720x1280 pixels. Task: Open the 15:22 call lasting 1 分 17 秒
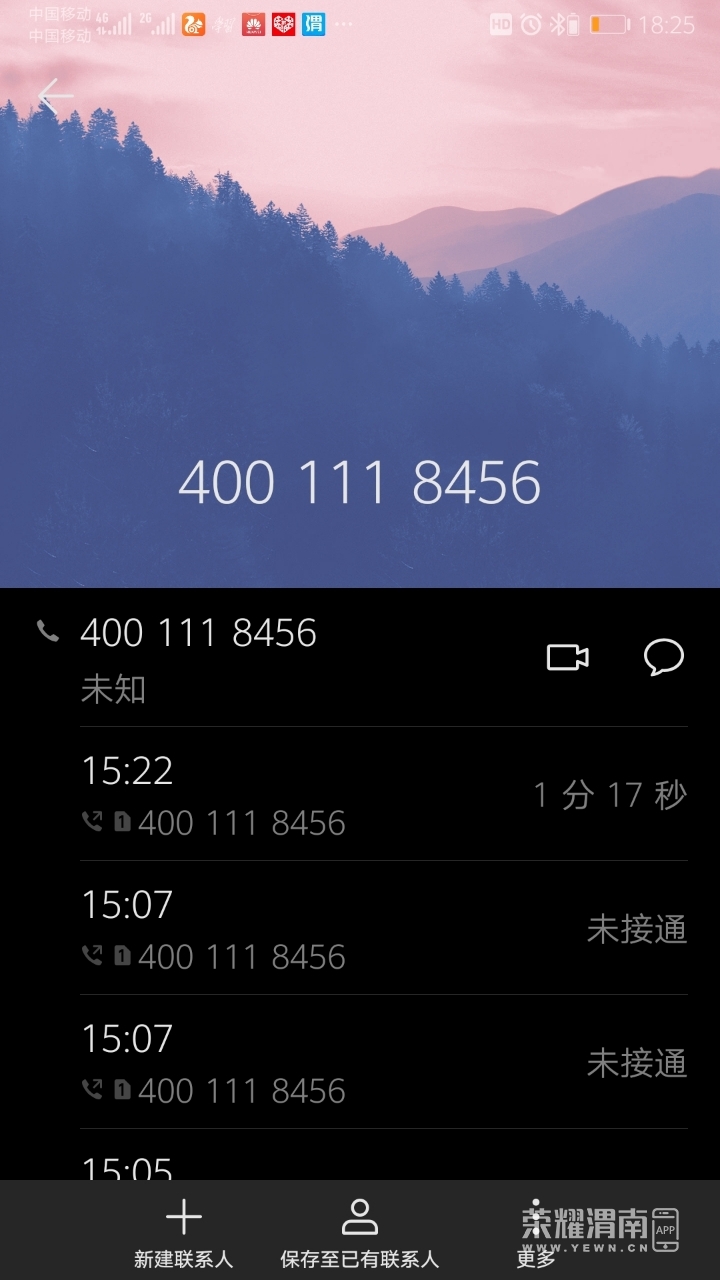click(x=383, y=794)
